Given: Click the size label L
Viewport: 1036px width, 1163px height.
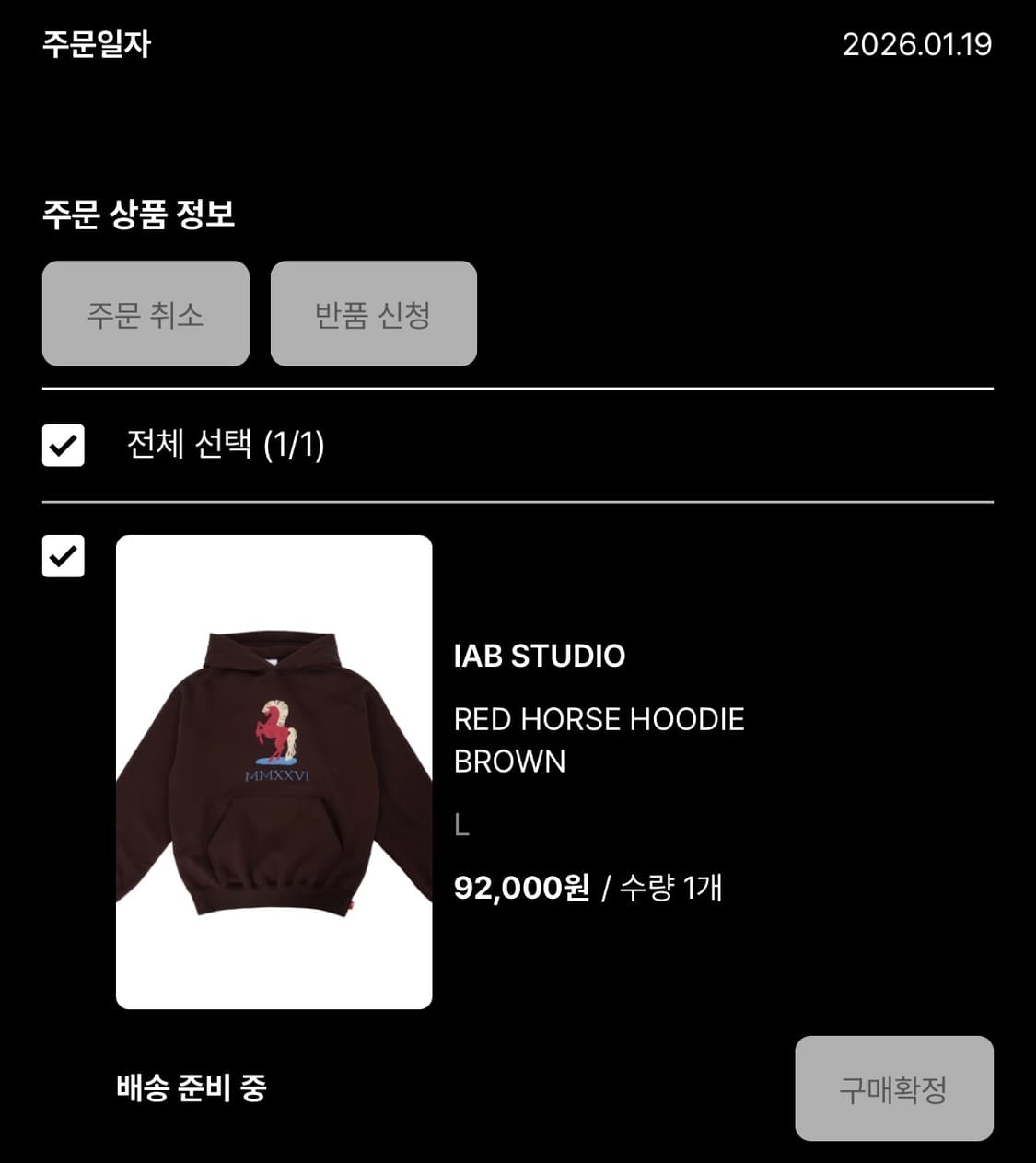Looking at the screenshot, I should (460, 826).
